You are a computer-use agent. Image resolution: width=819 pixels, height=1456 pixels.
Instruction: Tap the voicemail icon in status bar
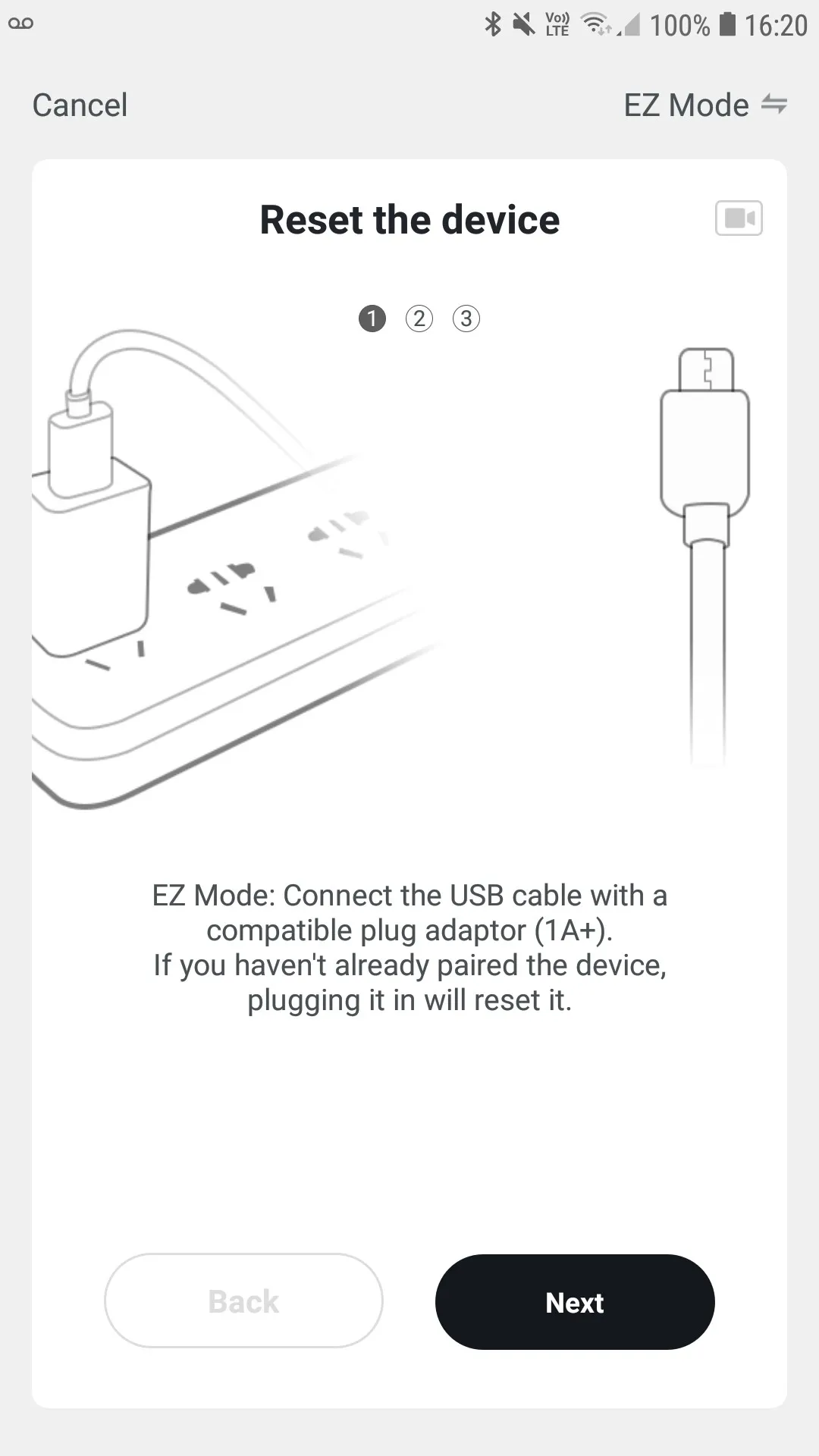23,23
